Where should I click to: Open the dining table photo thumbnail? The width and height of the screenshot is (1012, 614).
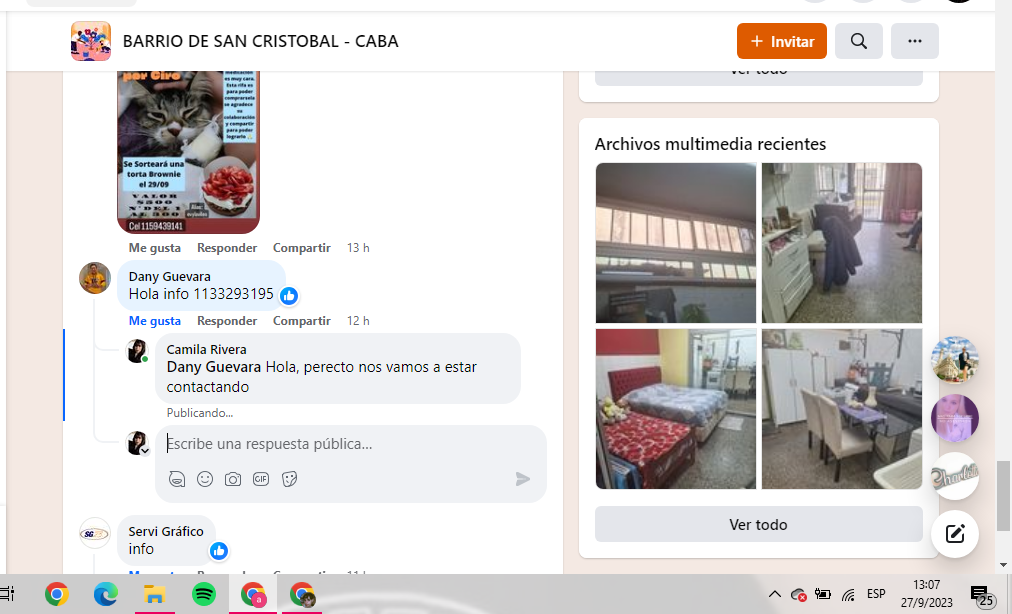point(841,409)
